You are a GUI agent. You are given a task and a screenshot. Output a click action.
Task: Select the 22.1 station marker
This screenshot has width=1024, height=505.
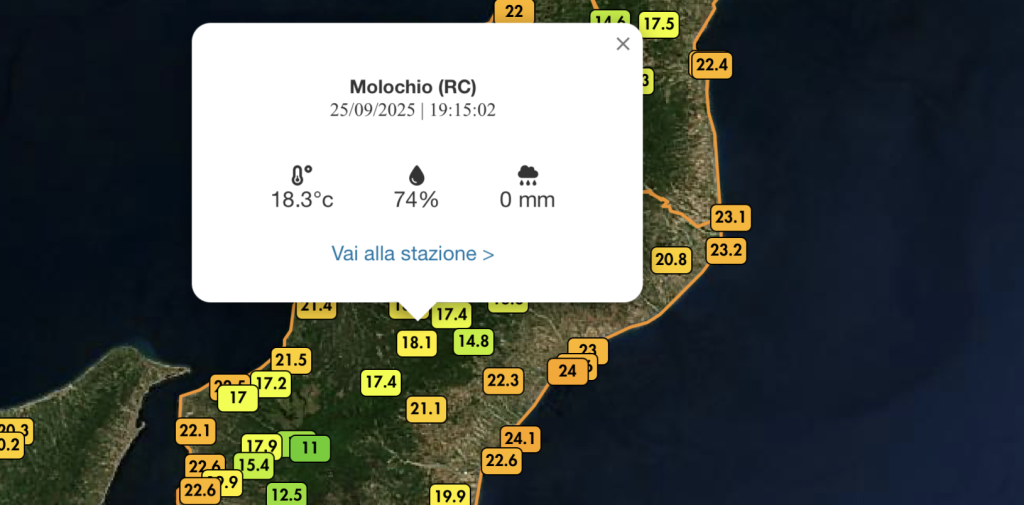195,432
